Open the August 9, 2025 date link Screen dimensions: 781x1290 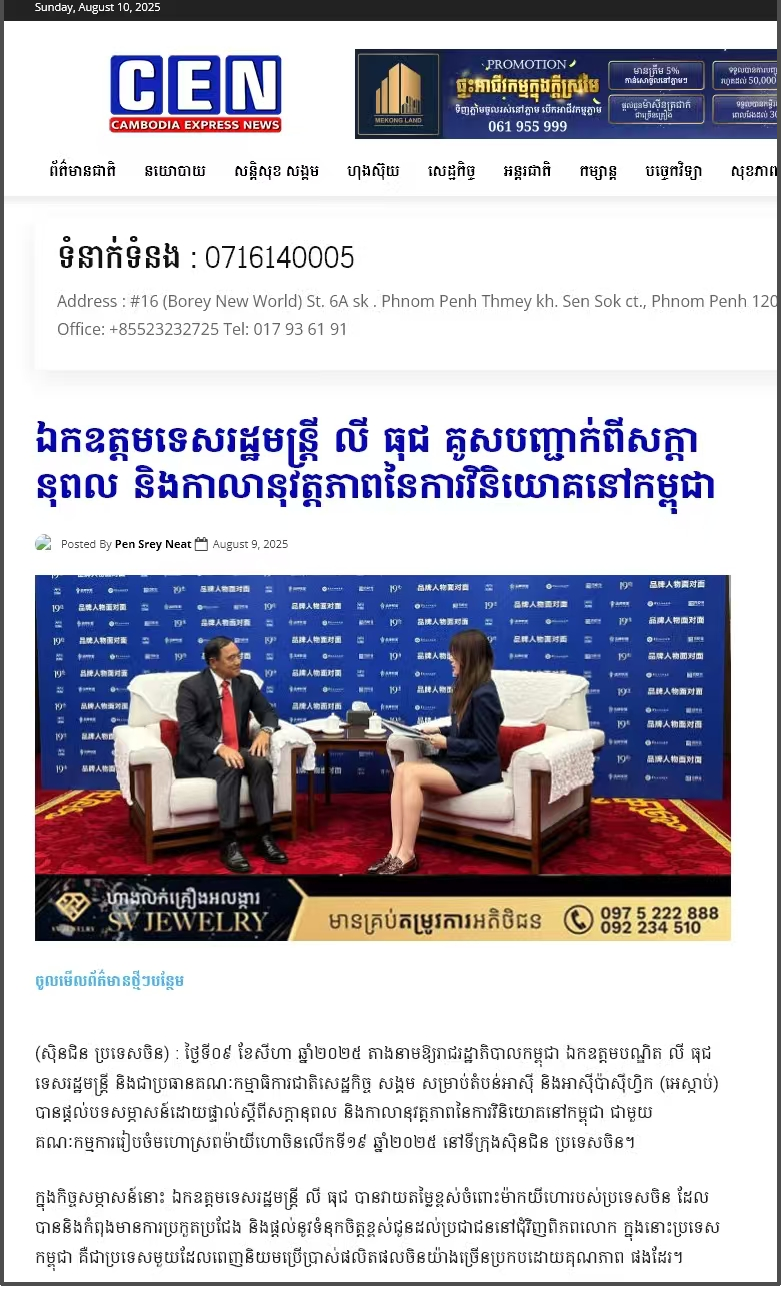coord(250,544)
